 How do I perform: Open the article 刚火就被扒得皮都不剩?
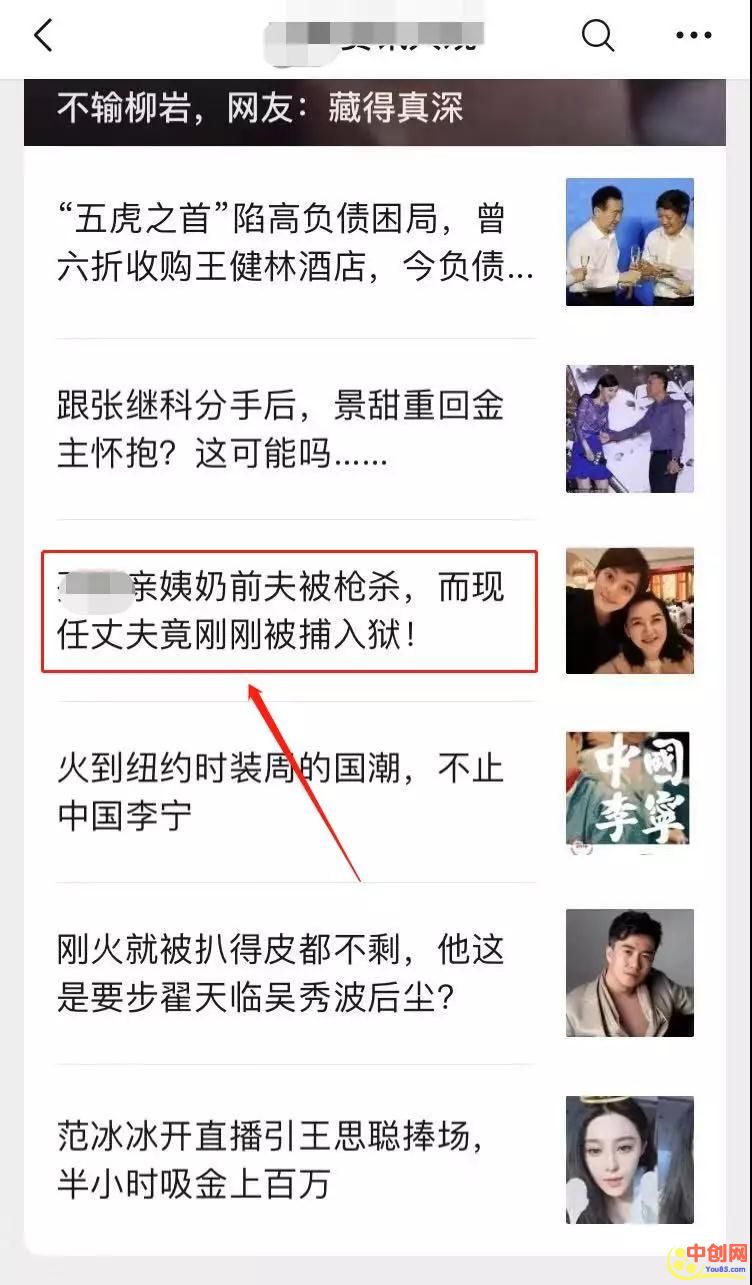tap(280, 972)
